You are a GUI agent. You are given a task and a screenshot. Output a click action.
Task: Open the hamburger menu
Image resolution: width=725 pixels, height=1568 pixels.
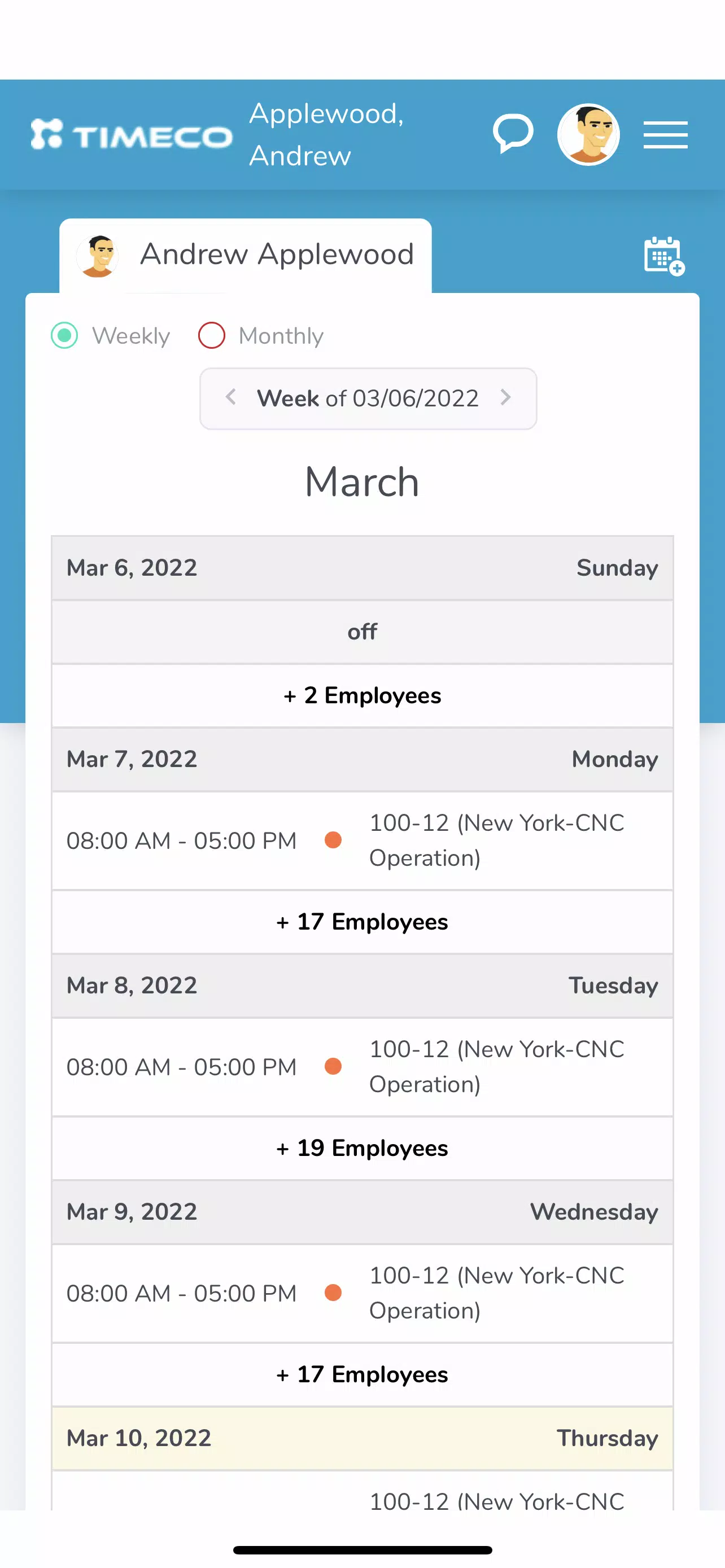point(665,134)
